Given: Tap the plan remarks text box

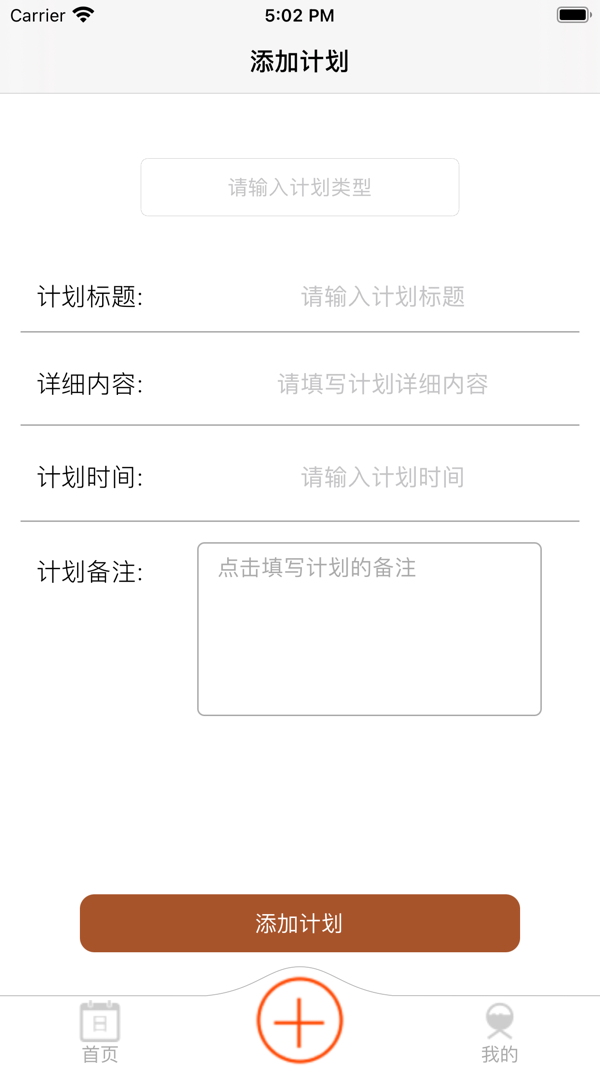Looking at the screenshot, I should [369, 628].
